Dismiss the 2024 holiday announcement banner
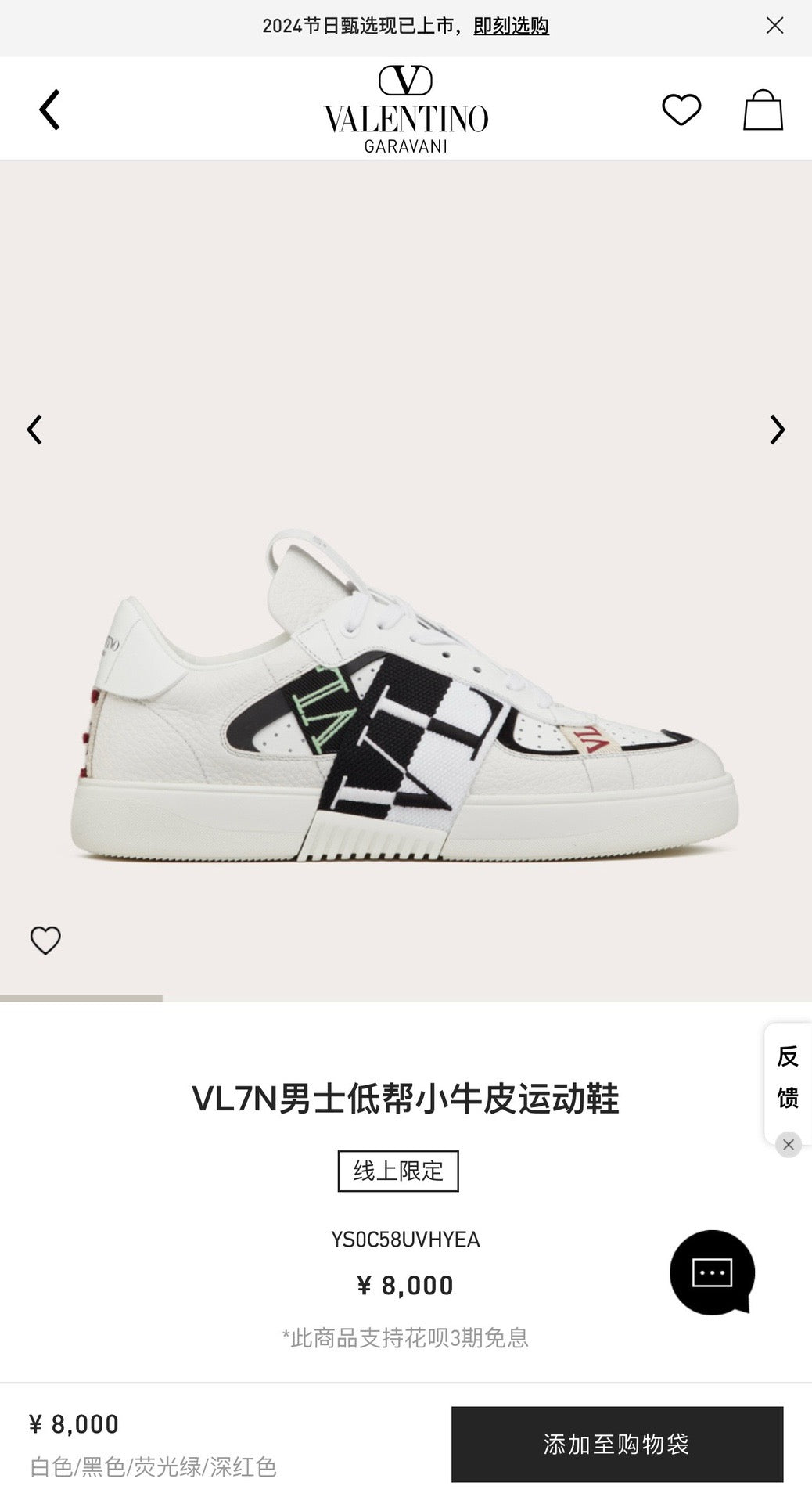This screenshot has height=1504, width=812. click(774, 26)
